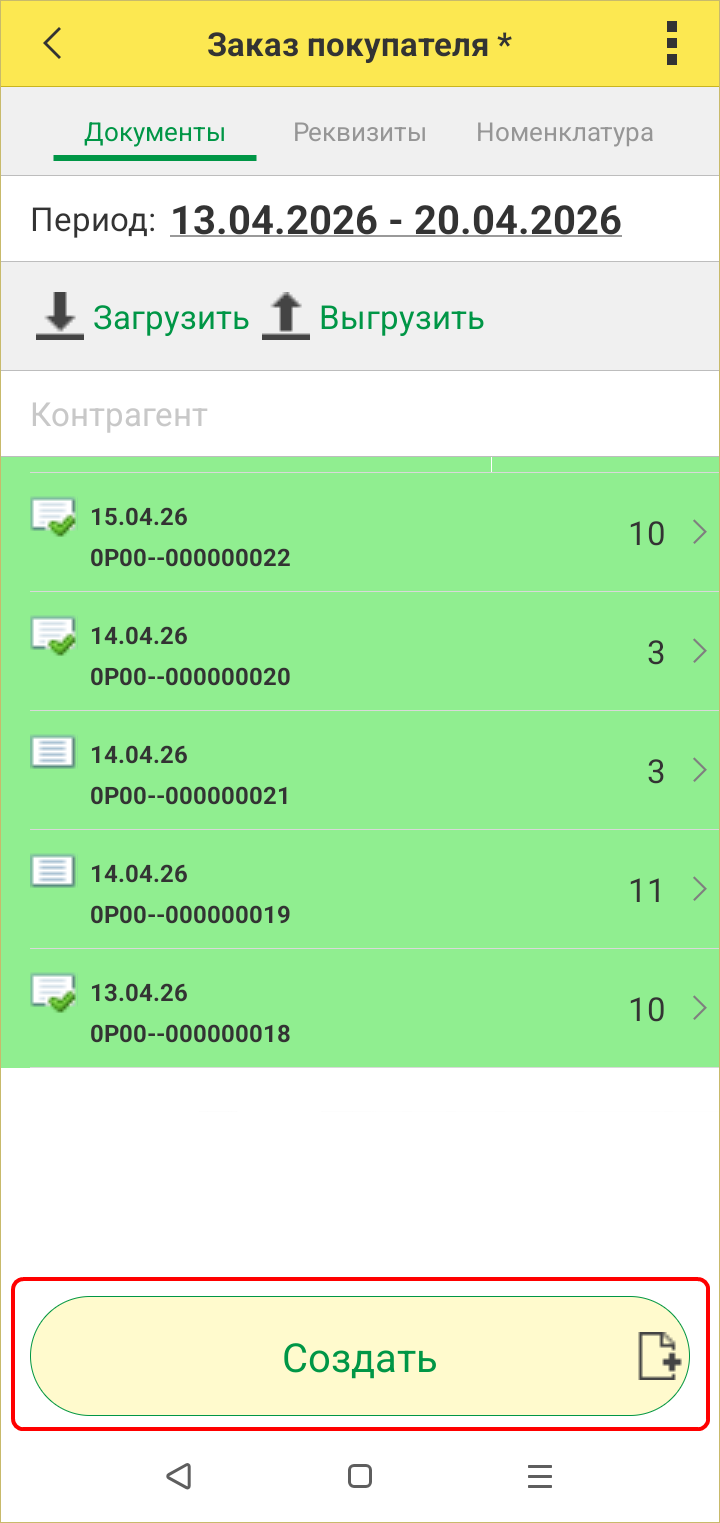Open order 0P00--000000019
Screen dimensions: 720x1523
coord(360,892)
